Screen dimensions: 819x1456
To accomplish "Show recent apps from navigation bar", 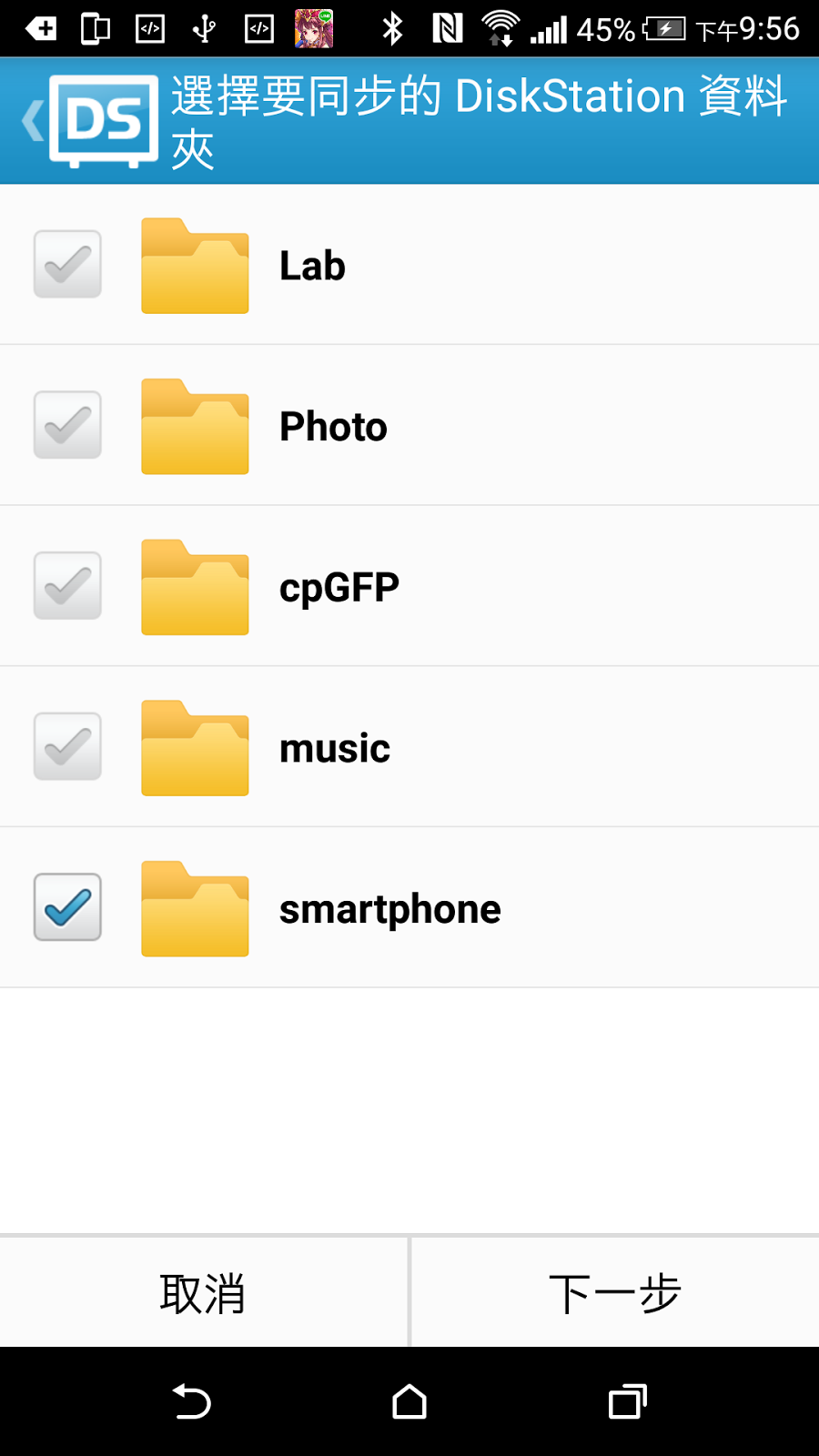I will click(x=628, y=1402).
